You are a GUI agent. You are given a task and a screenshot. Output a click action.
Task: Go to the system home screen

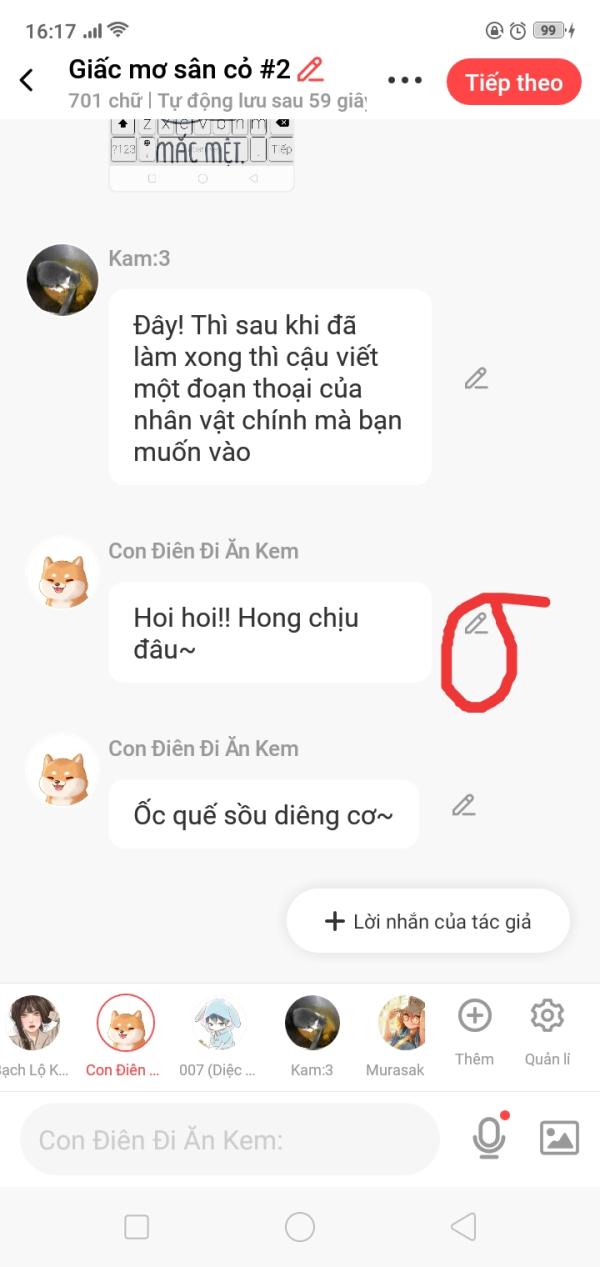[x=300, y=1227]
